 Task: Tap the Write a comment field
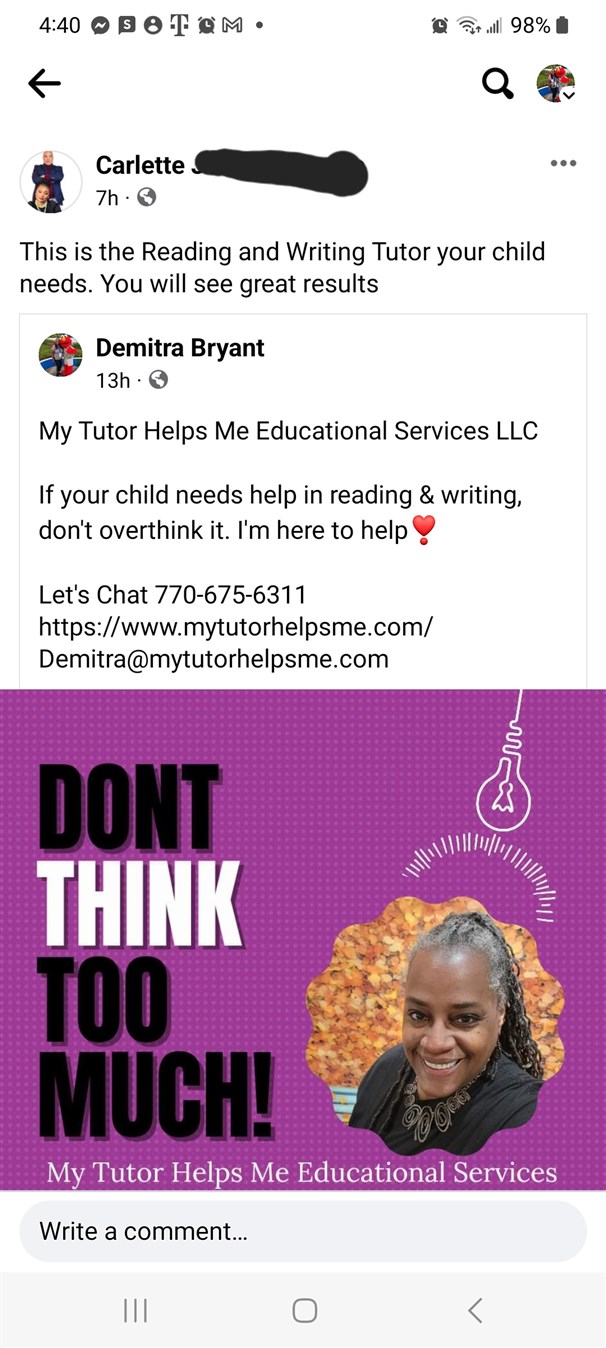tap(302, 1231)
